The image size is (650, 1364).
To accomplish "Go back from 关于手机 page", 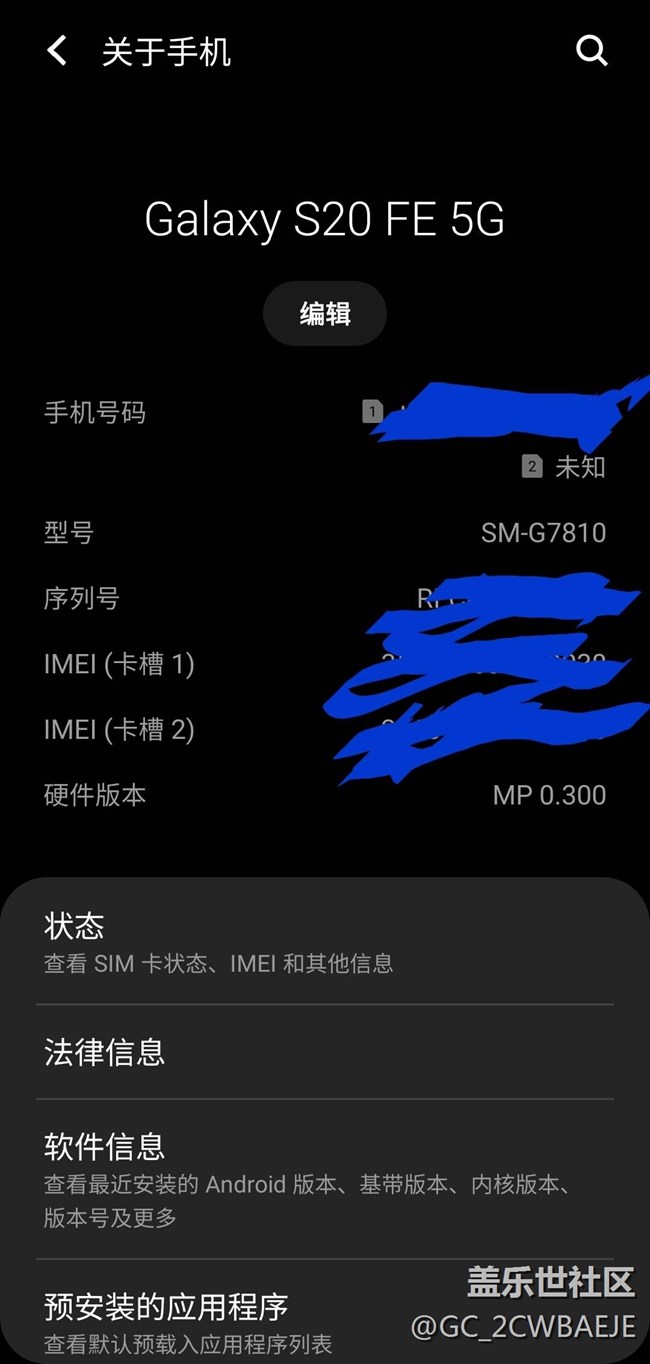I will pyautogui.click(x=58, y=51).
